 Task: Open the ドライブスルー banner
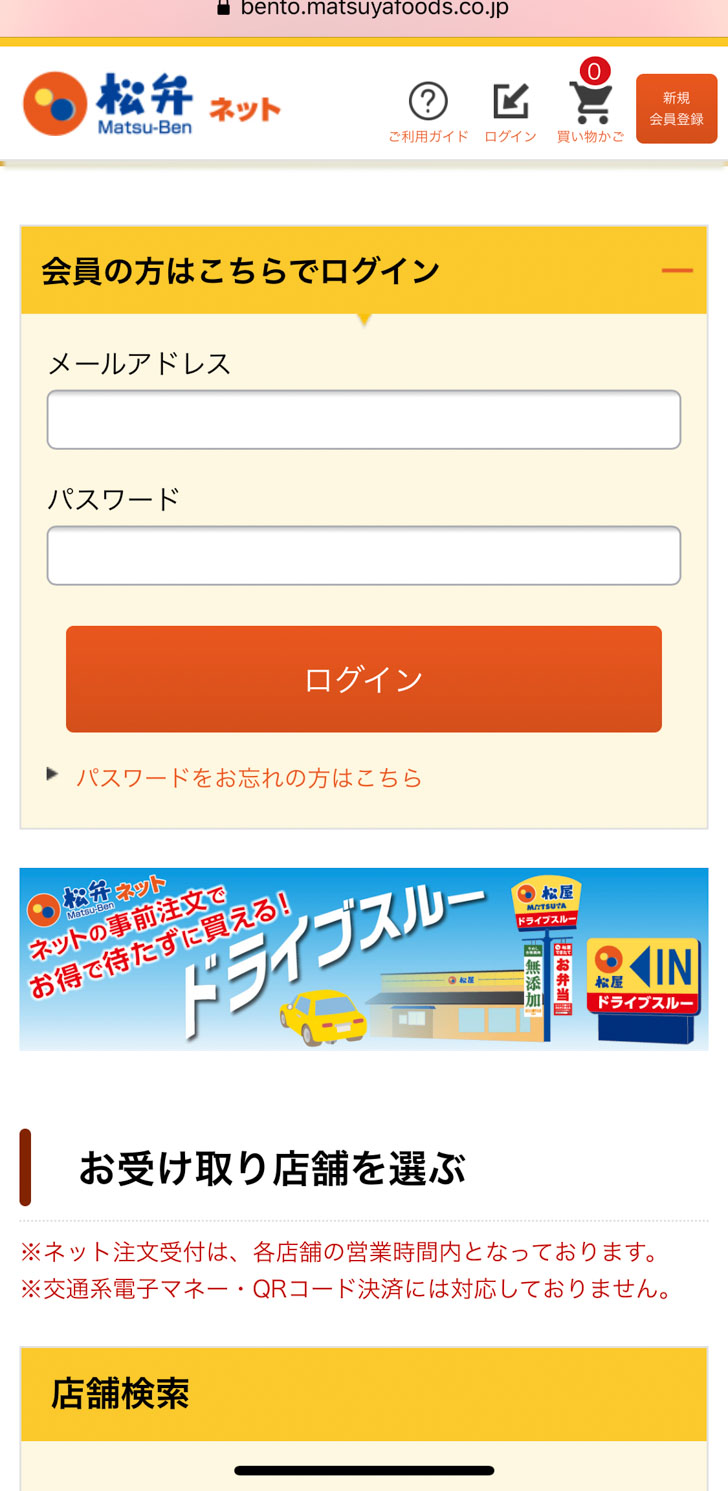tap(363, 959)
